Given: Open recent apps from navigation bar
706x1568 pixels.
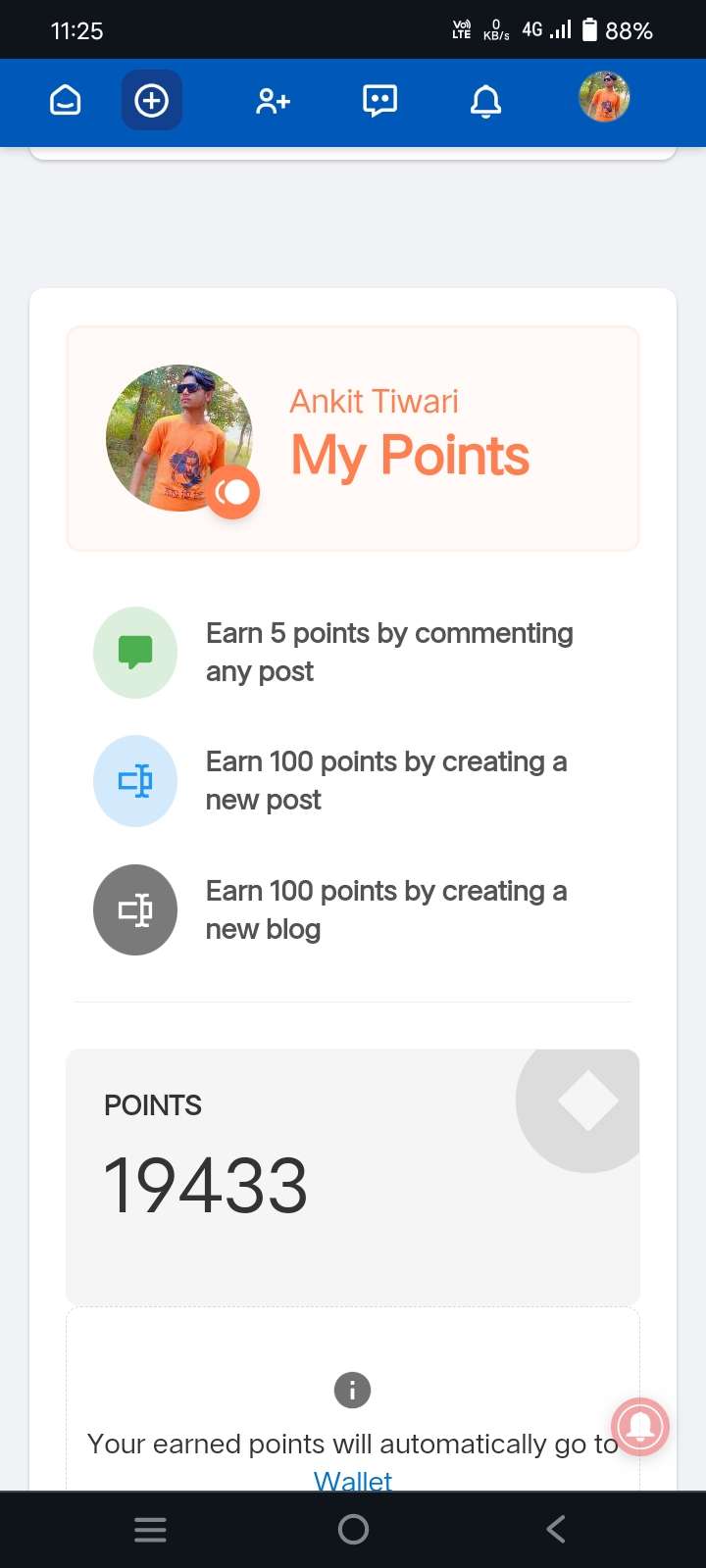Looking at the screenshot, I should coord(150,1529).
